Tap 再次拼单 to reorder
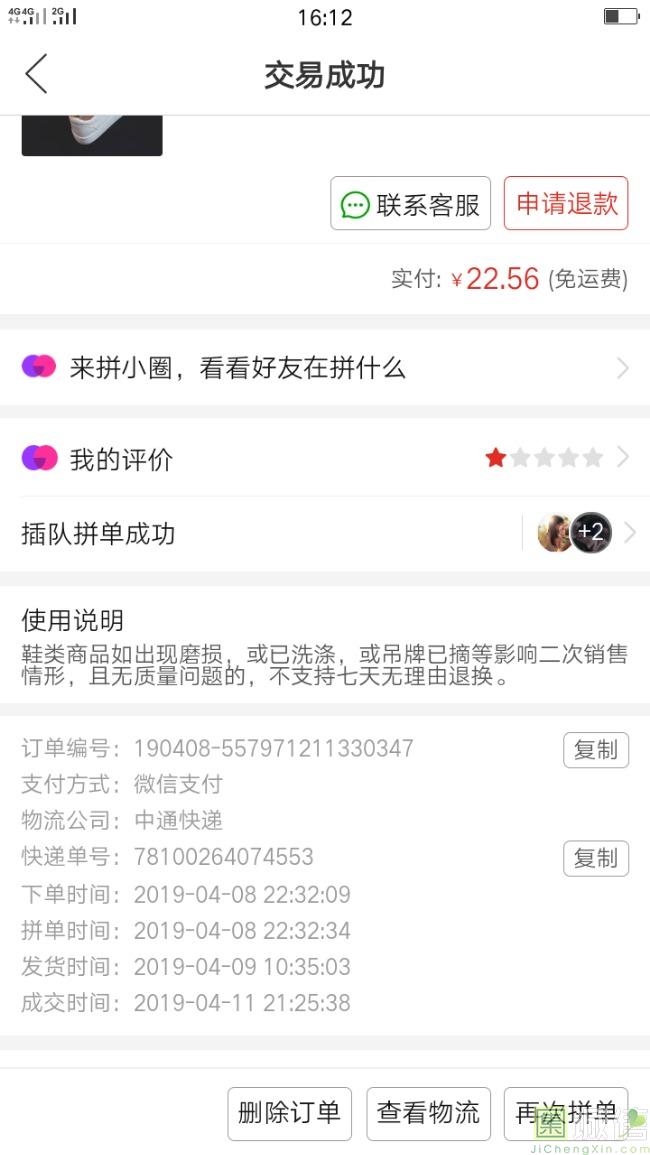The image size is (650, 1155). (x=566, y=1113)
